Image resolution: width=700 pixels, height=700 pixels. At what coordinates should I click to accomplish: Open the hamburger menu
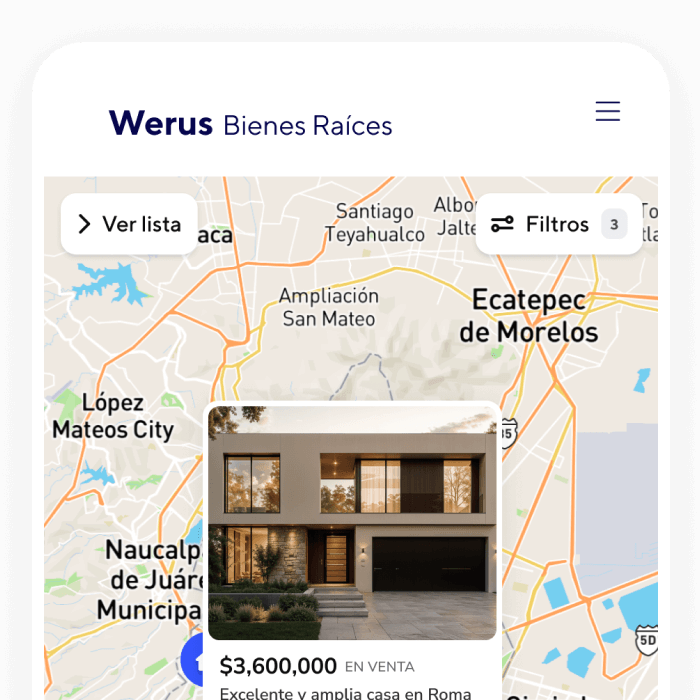[608, 111]
